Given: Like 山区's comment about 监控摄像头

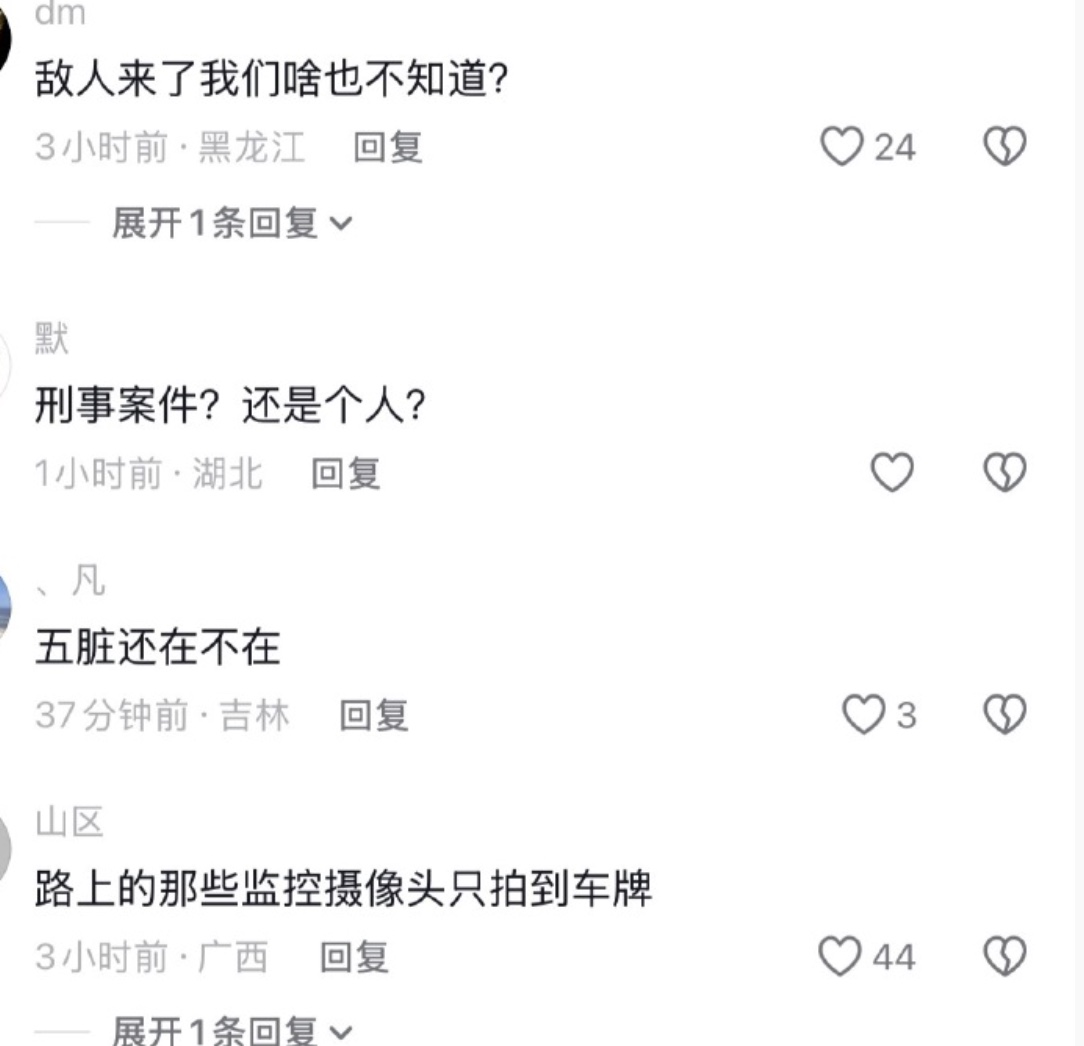Looking at the screenshot, I should click(840, 957).
